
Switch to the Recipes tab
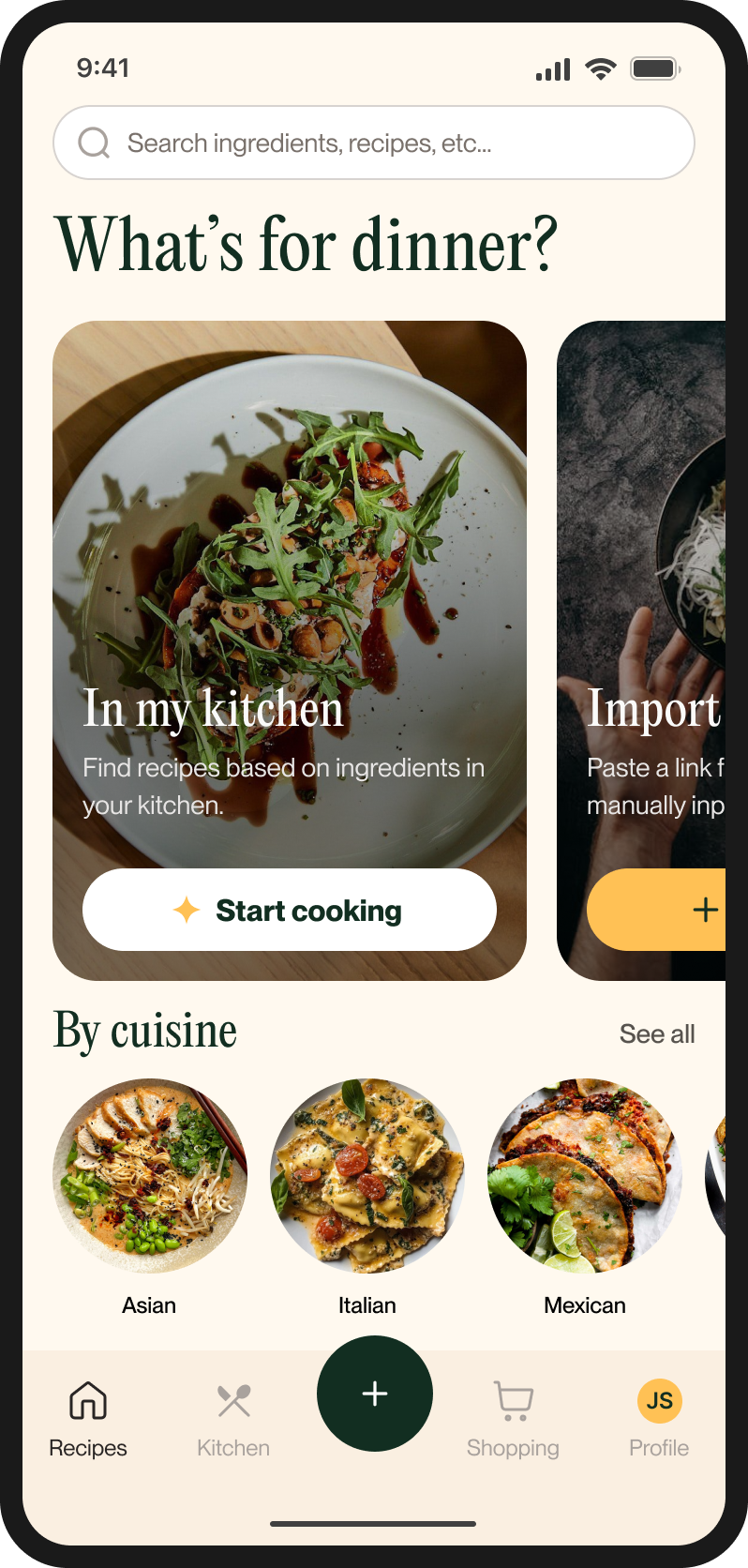point(88,1420)
